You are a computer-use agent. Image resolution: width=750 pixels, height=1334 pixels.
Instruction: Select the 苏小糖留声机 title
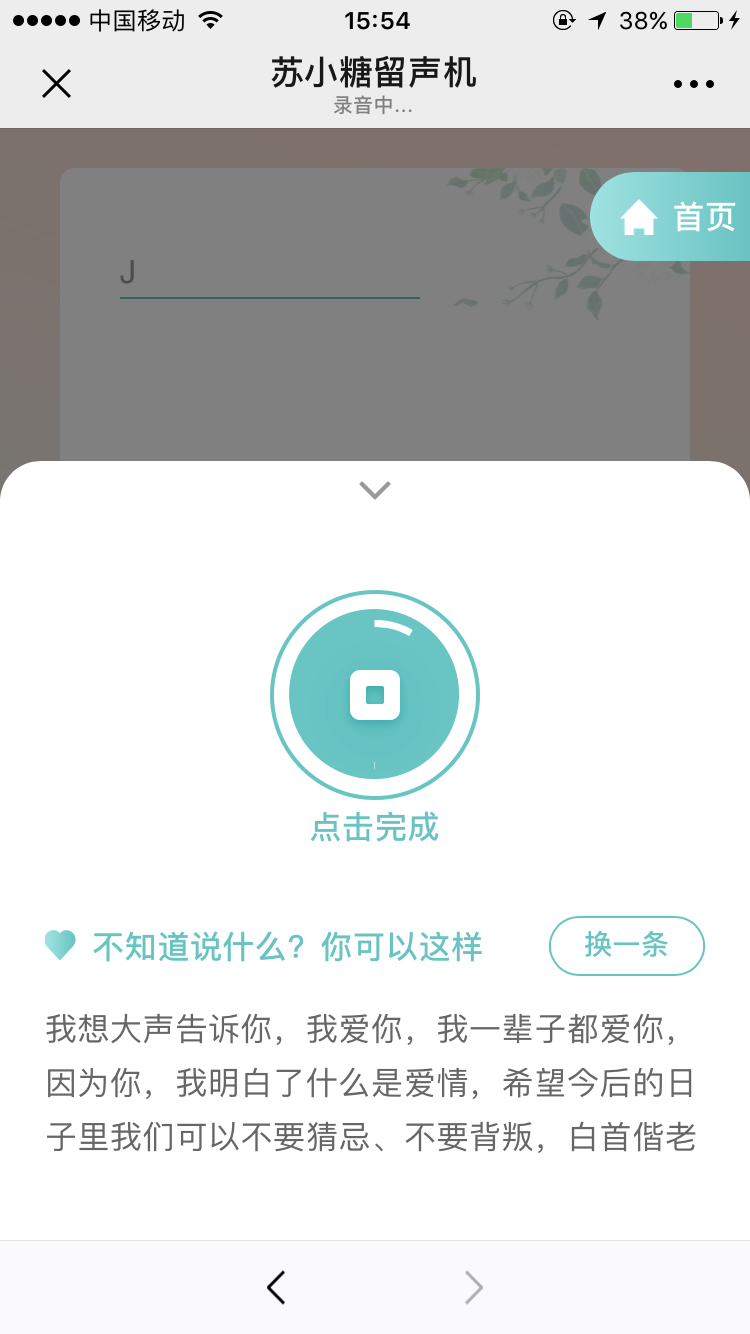(x=375, y=74)
